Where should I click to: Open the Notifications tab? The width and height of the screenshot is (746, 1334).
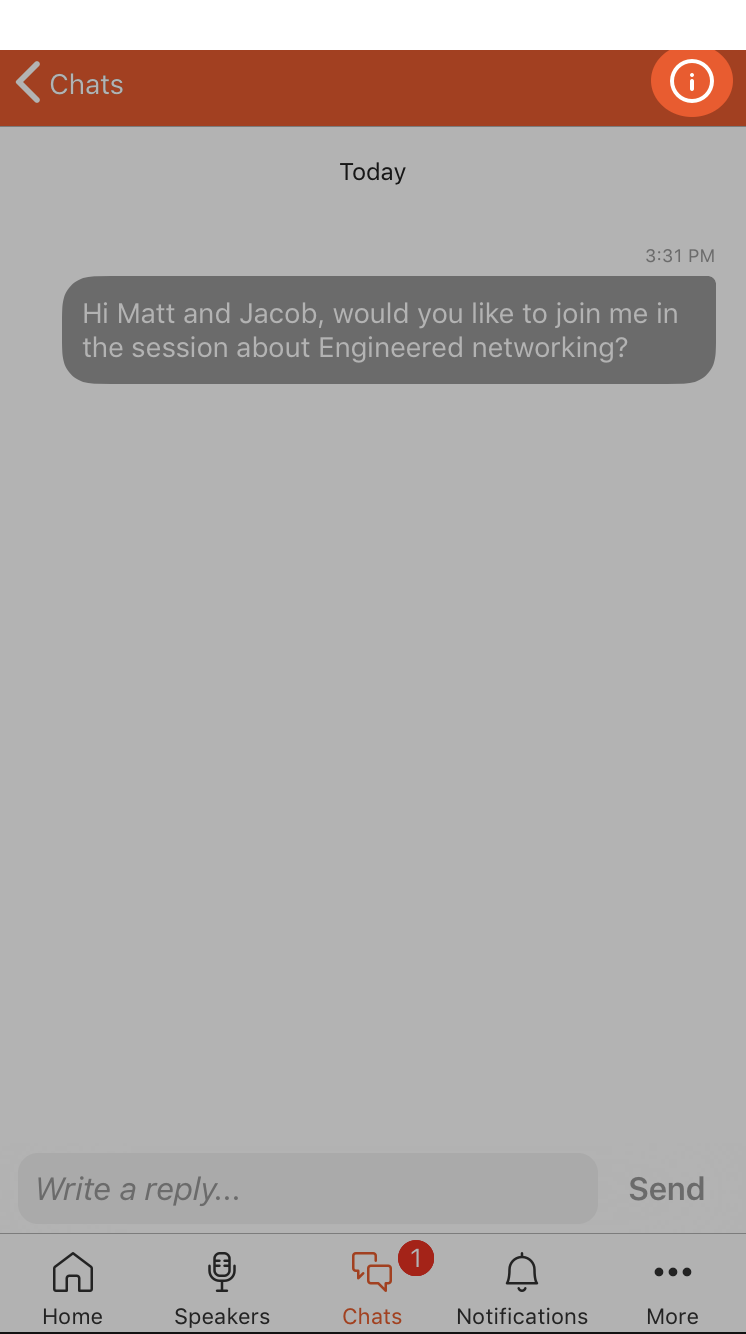point(522,1288)
